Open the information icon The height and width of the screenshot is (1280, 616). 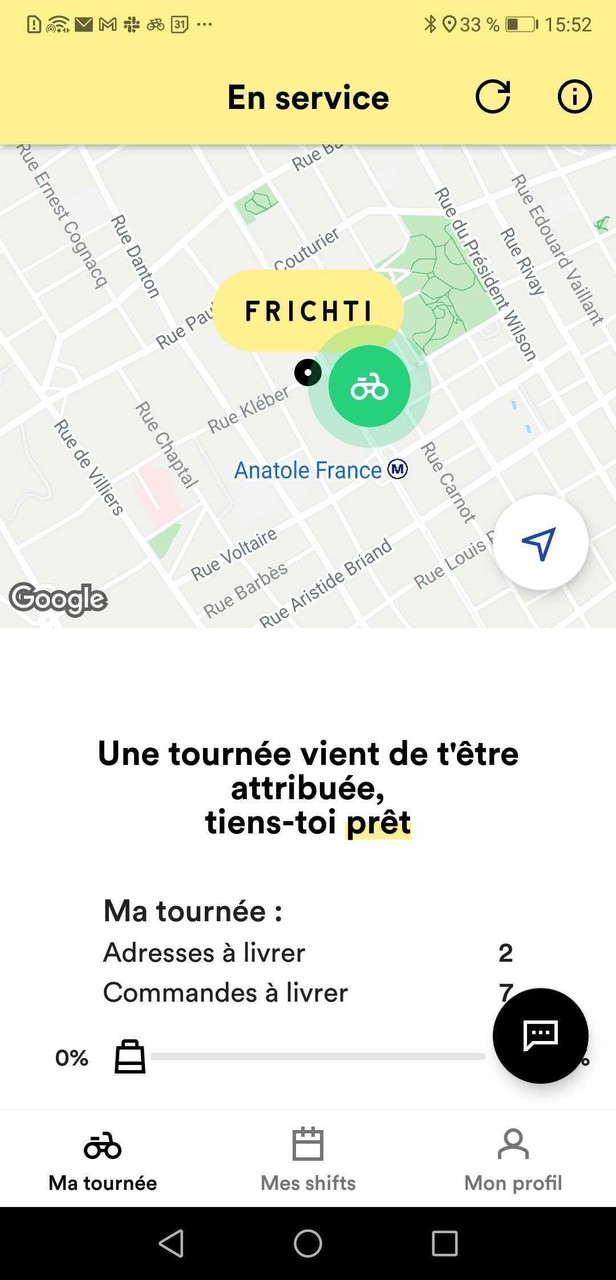pos(574,97)
